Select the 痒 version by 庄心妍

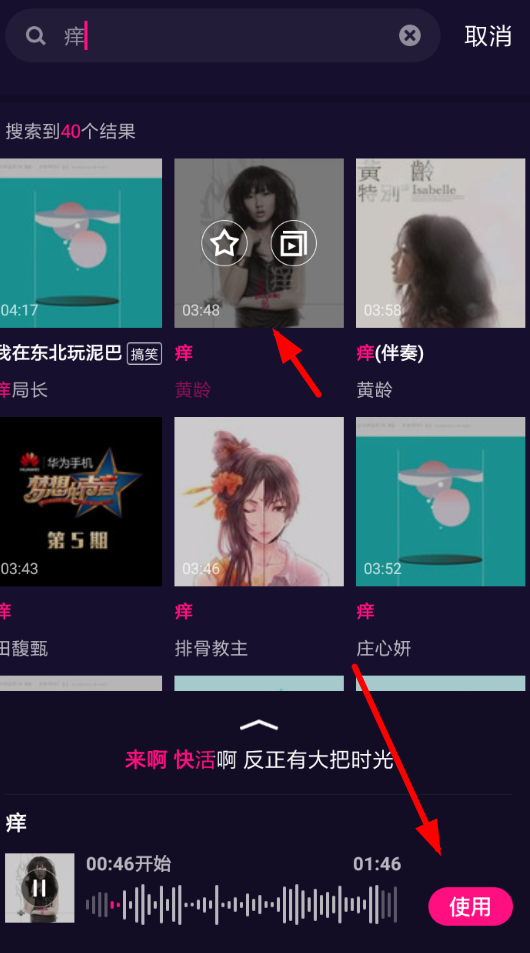[x=440, y=501]
